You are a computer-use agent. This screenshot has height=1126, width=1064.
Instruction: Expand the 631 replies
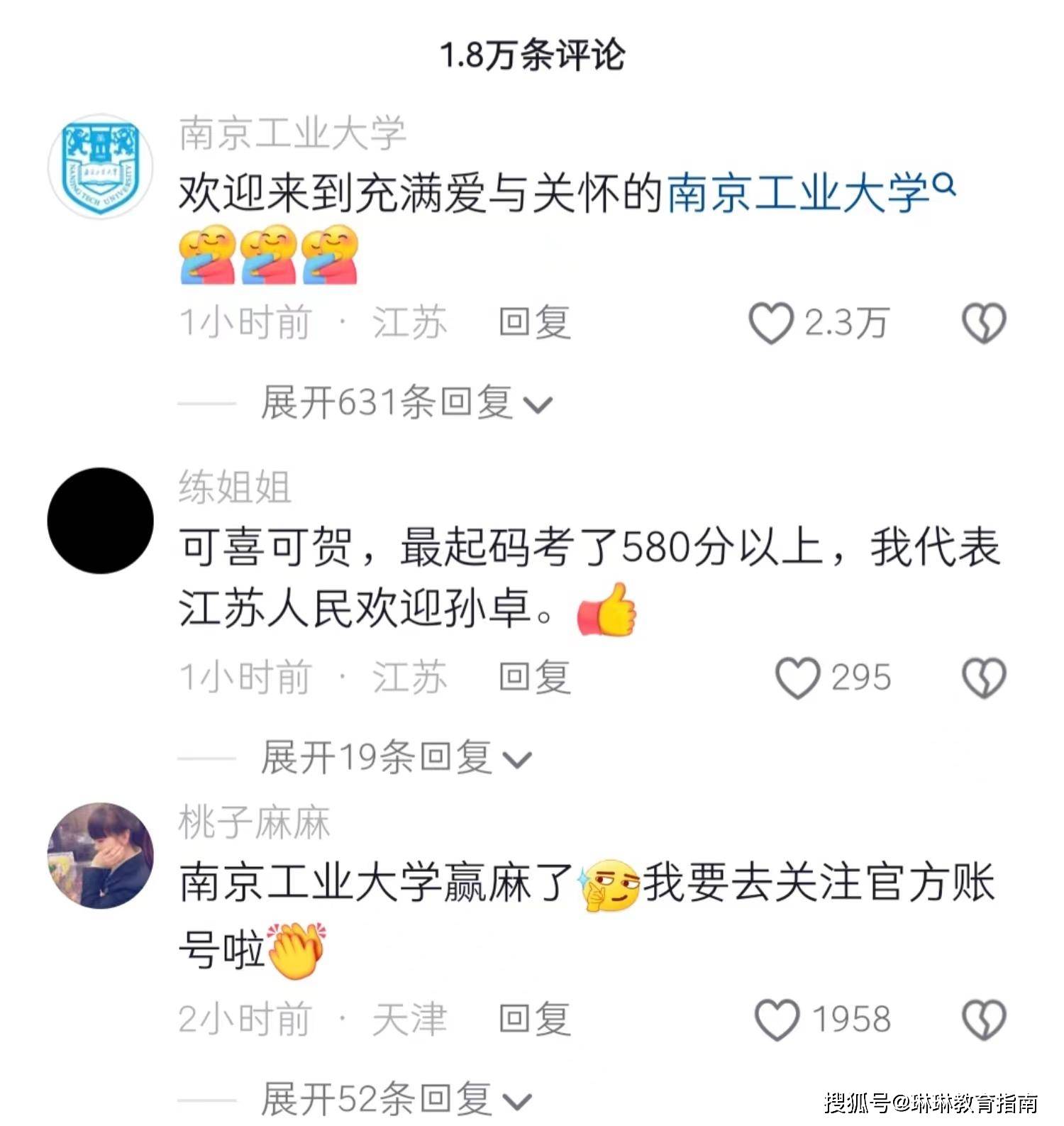[404, 403]
